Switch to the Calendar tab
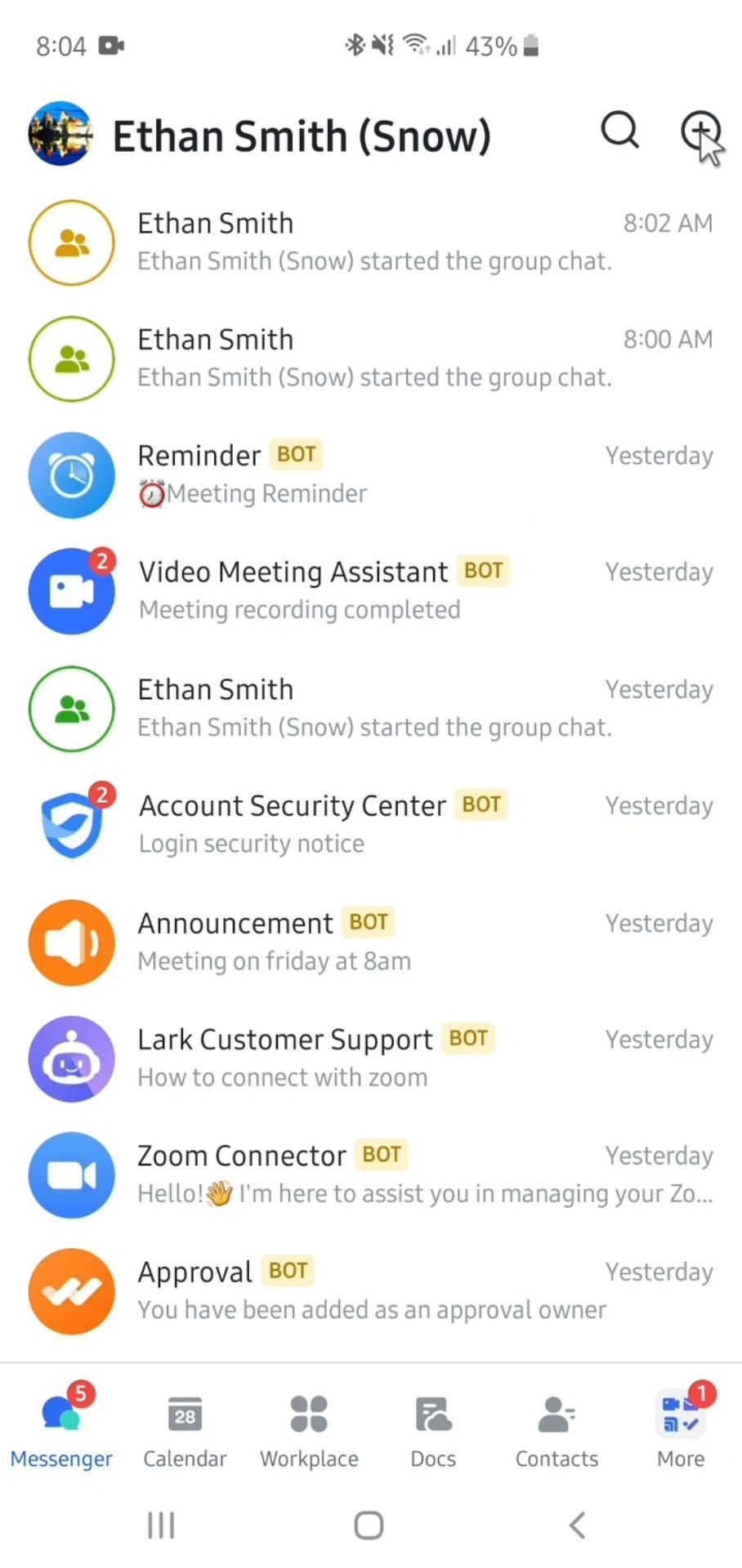The image size is (742, 1568). pos(185,1431)
